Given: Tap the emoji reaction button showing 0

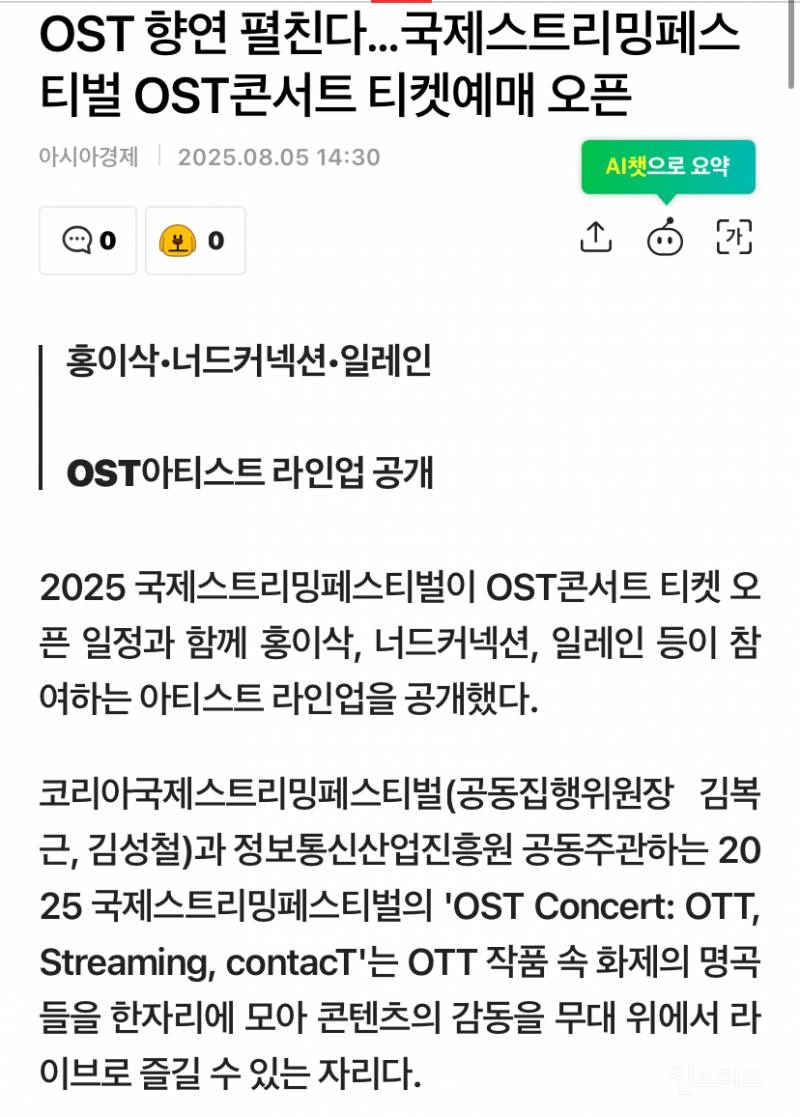Looking at the screenshot, I should click(x=195, y=240).
